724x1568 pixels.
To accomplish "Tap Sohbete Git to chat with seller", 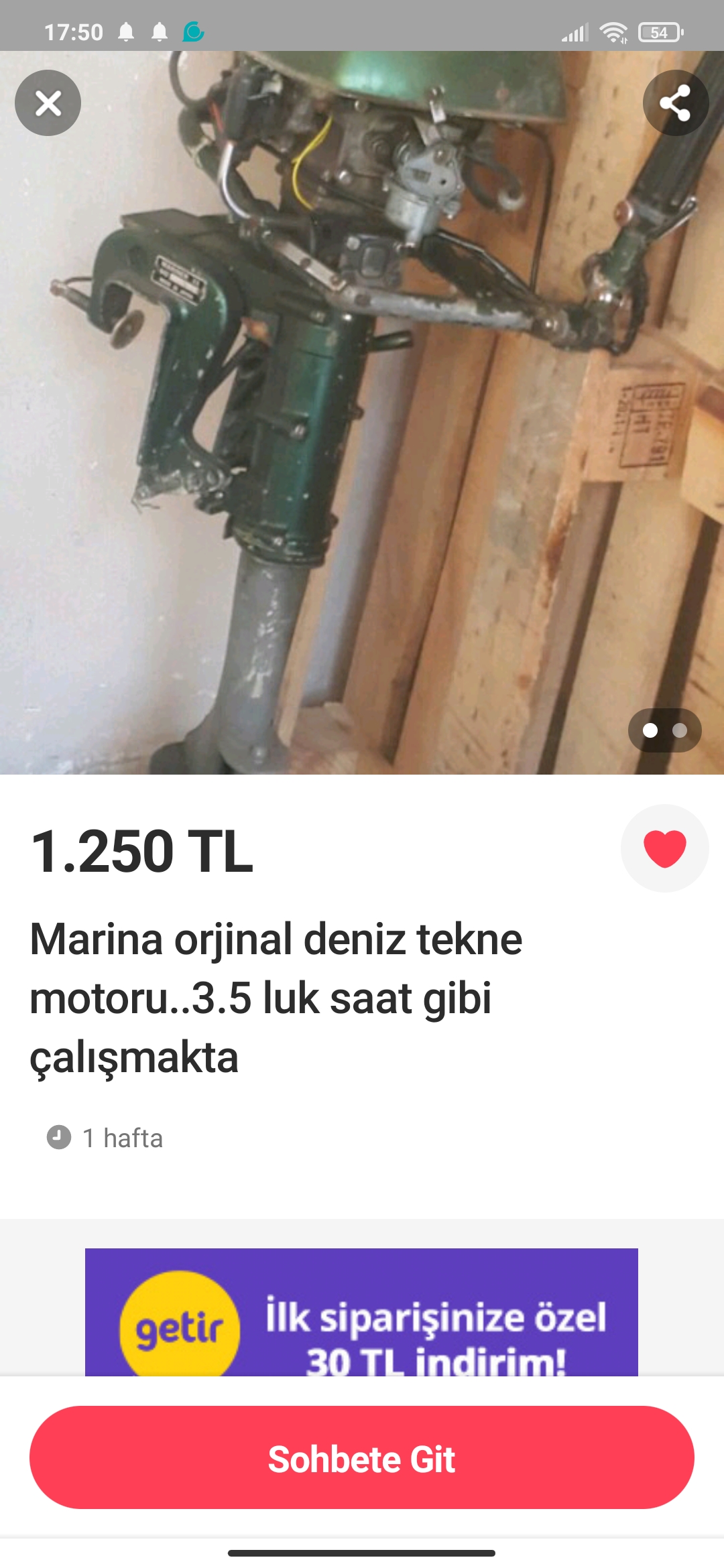I will pos(362,1458).
